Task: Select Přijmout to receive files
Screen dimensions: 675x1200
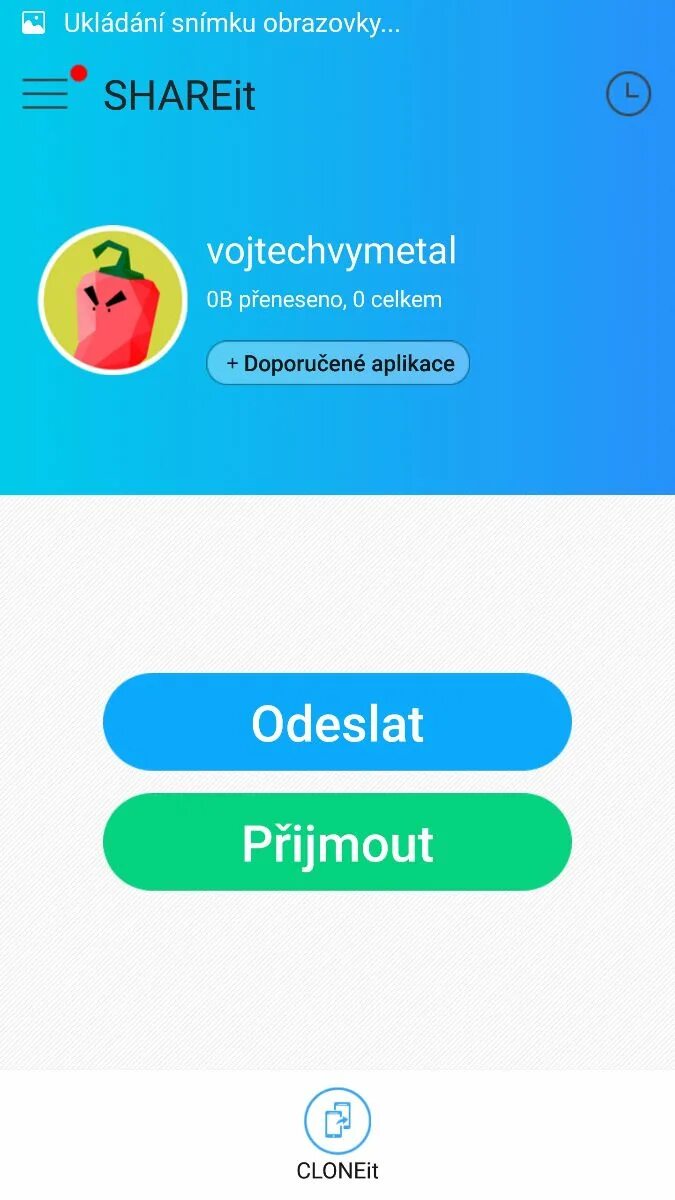Action: tap(337, 842)
